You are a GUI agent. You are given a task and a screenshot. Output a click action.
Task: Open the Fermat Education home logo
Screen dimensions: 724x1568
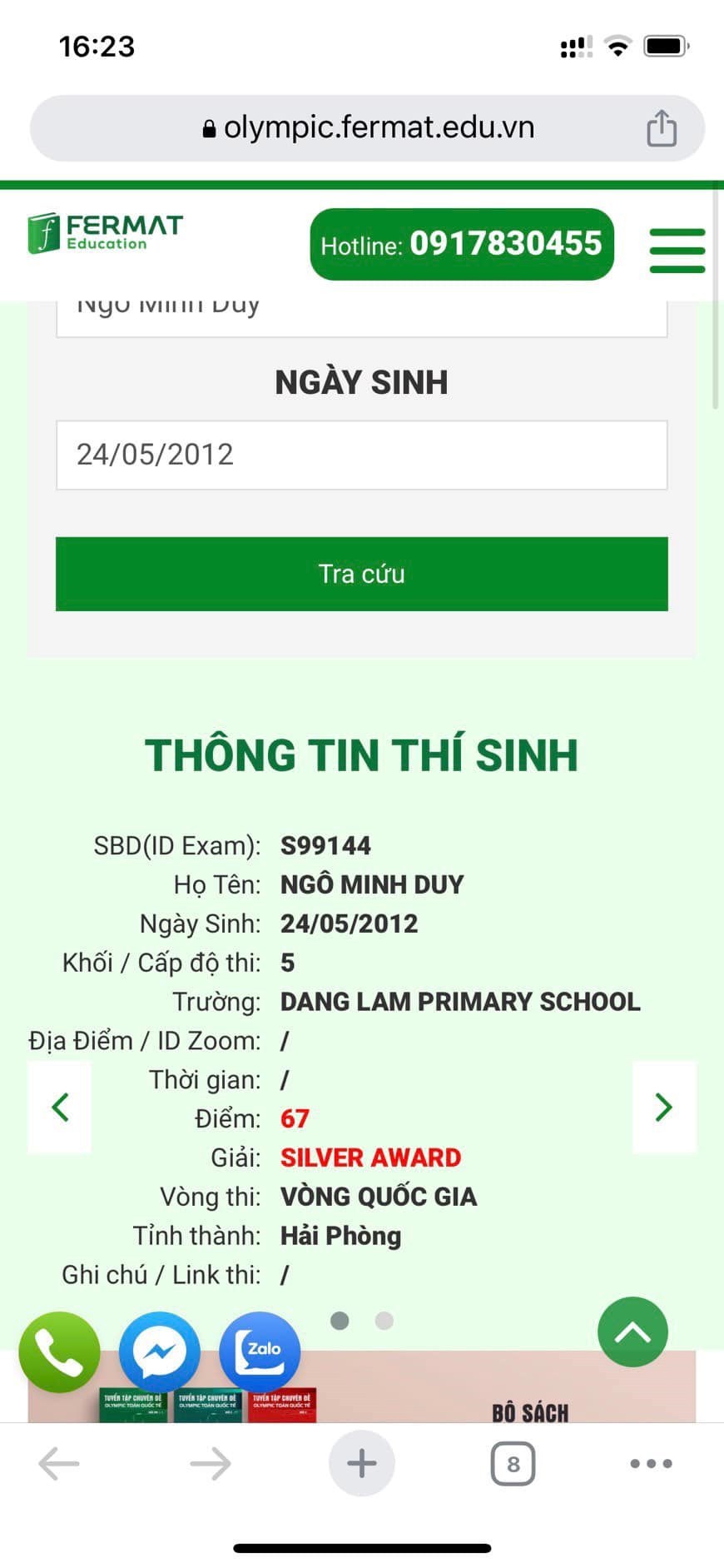click(x=105, y=232)
